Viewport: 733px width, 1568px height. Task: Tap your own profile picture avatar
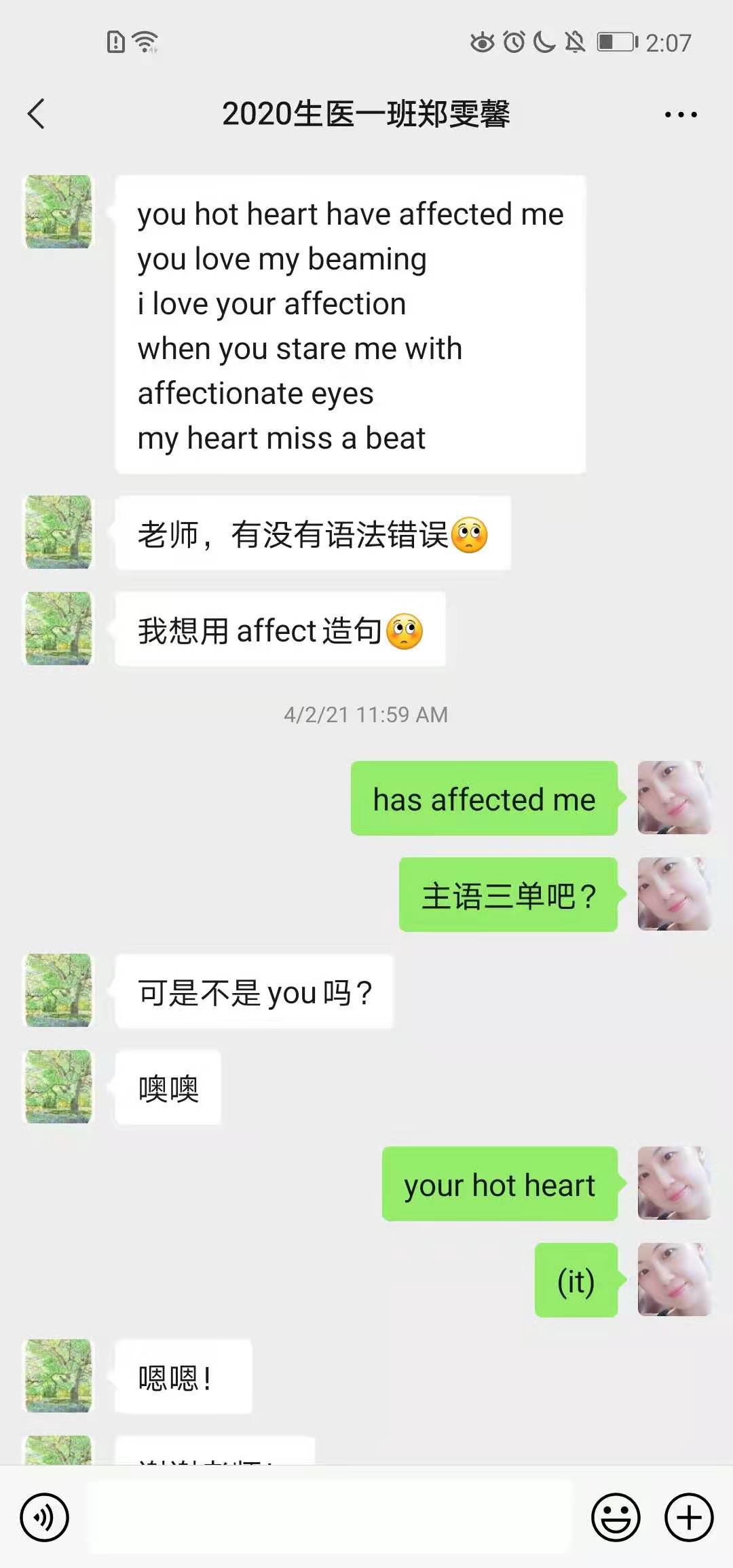(x=674, y=798)
